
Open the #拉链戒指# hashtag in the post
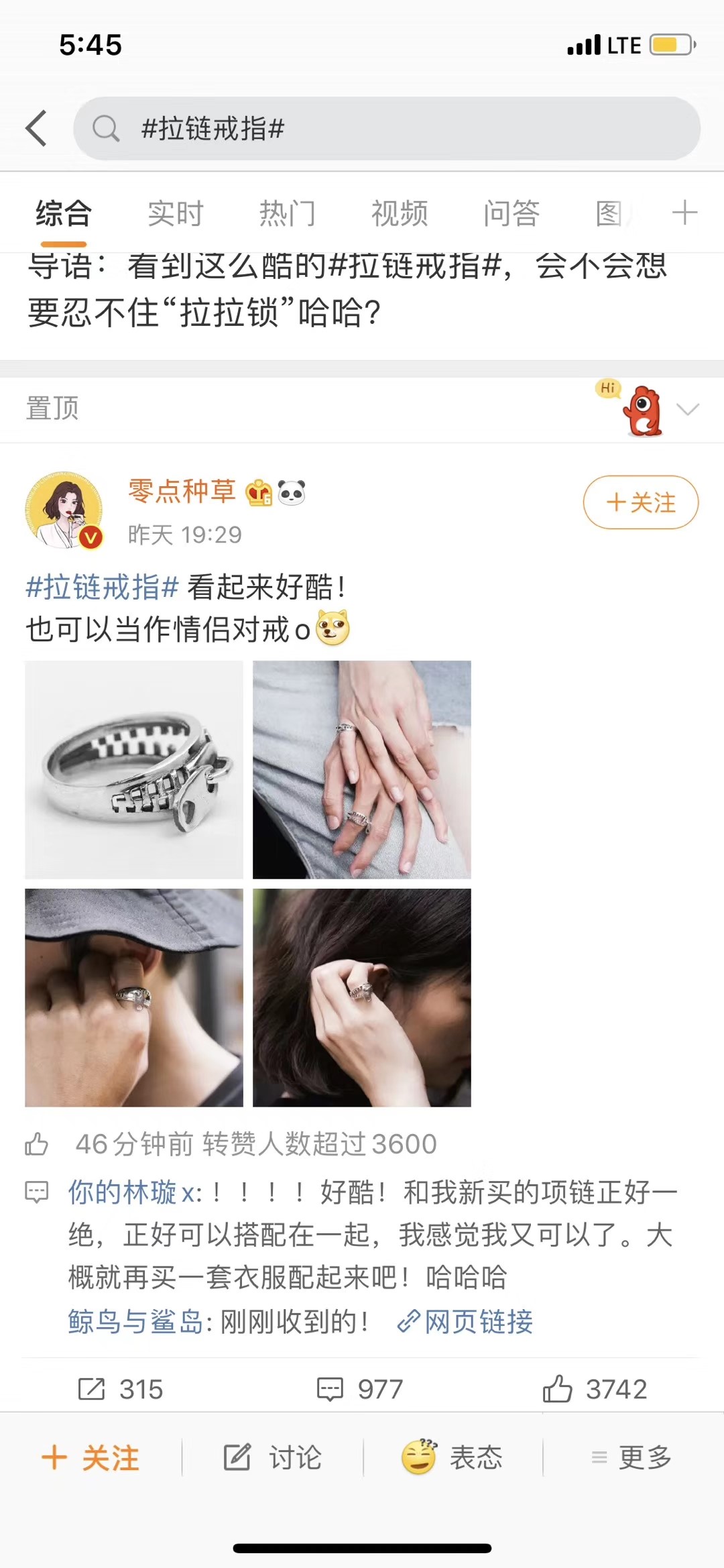click(x=102, y=587)
